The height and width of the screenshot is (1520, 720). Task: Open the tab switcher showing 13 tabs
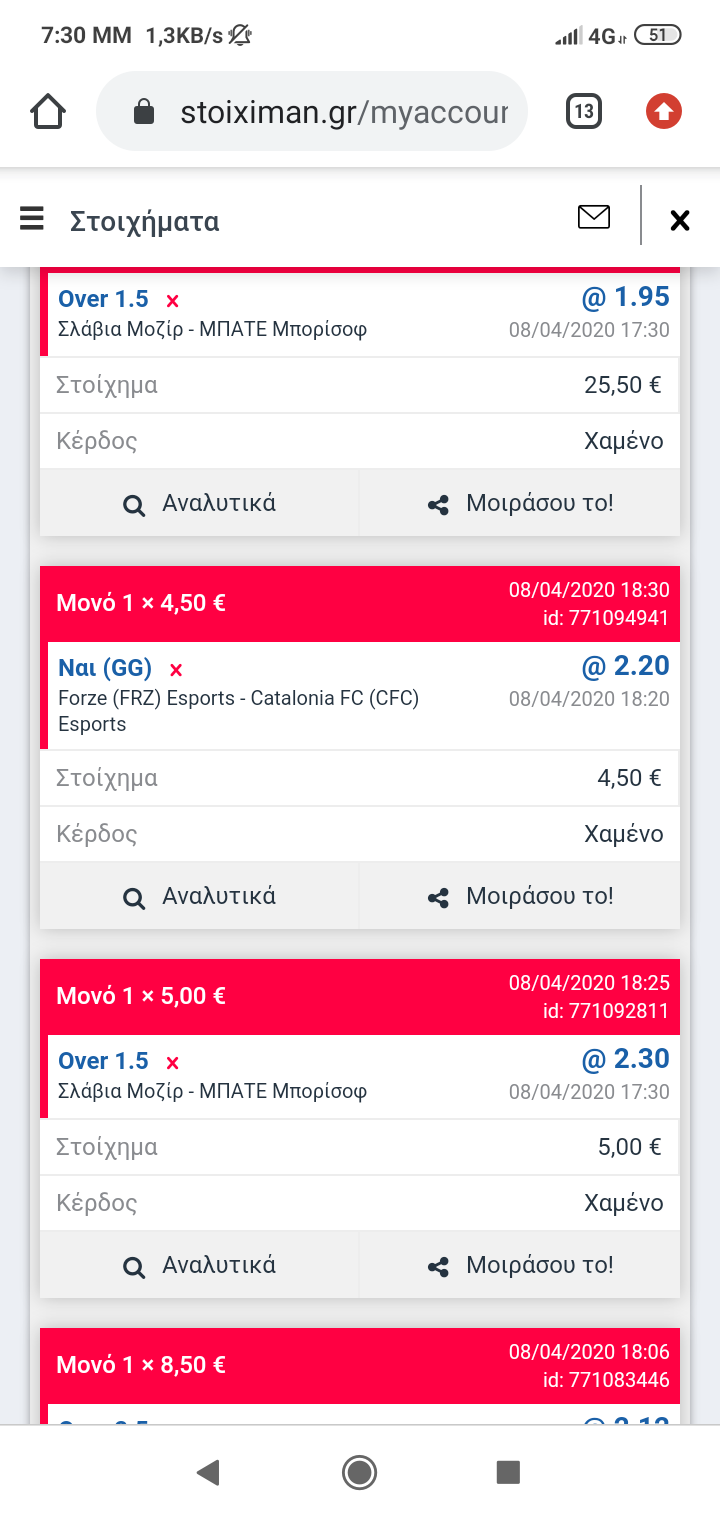click(584, 111)
